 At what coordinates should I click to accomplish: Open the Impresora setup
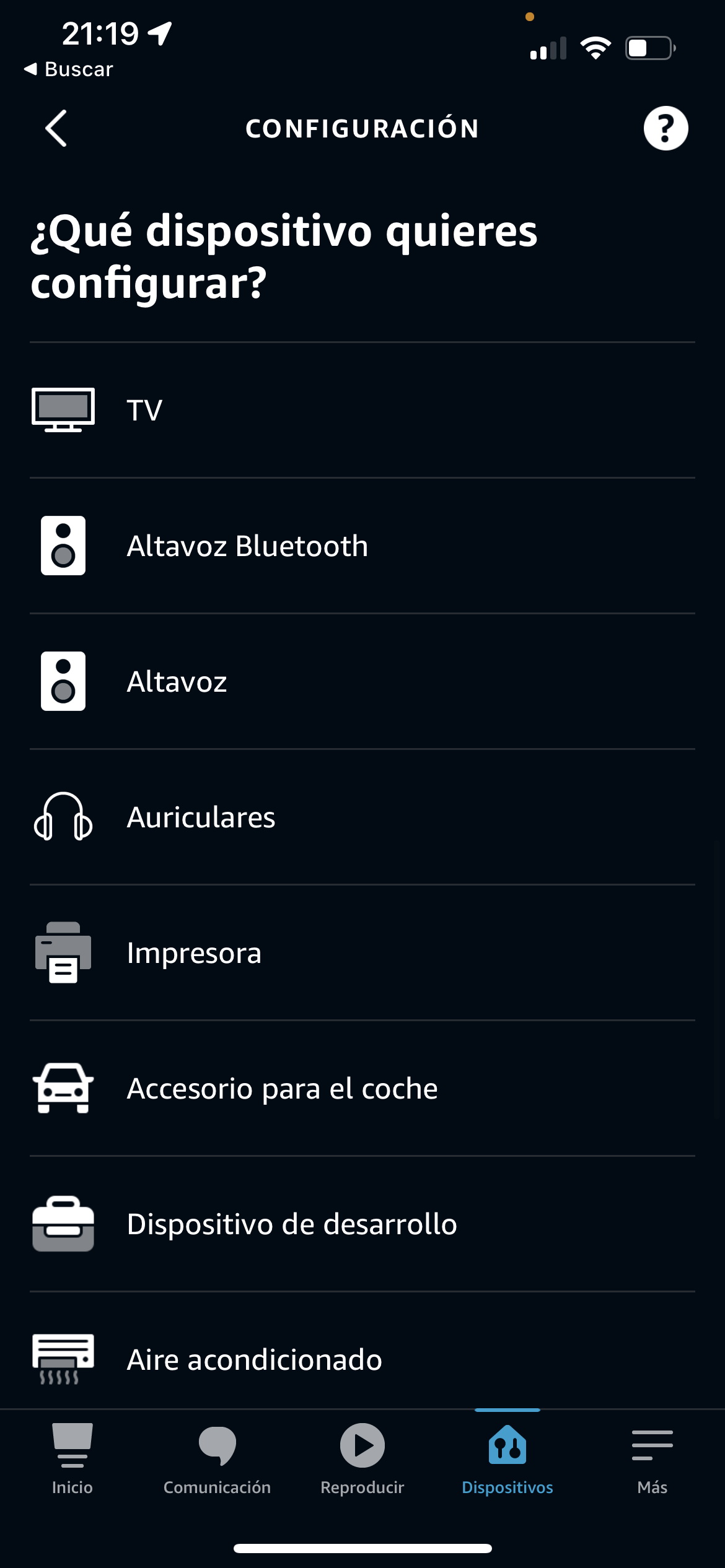[362, 952]
